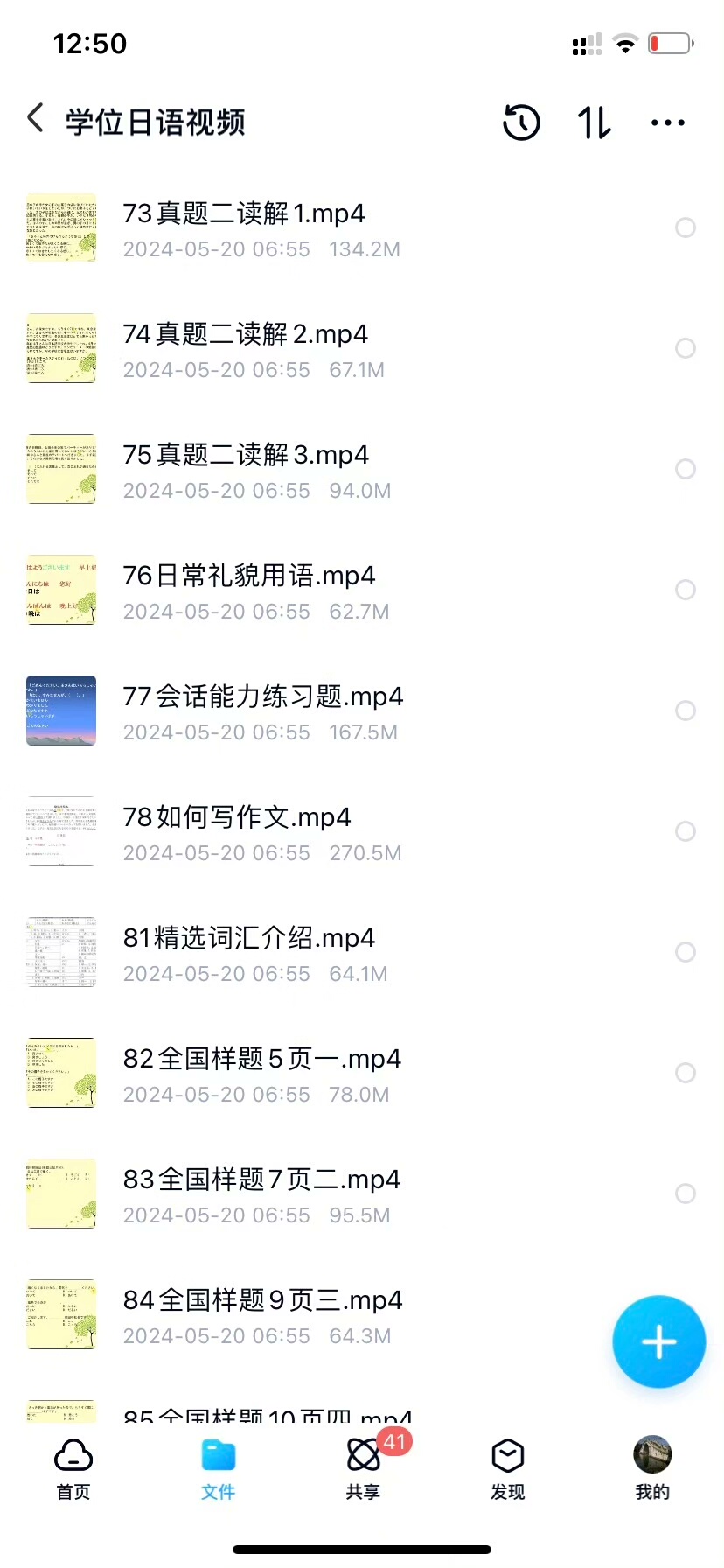Viewport: 724px width, 1568px height.
Task: Select the circle for 74真题二读解2.mp4
Action: 686,348
